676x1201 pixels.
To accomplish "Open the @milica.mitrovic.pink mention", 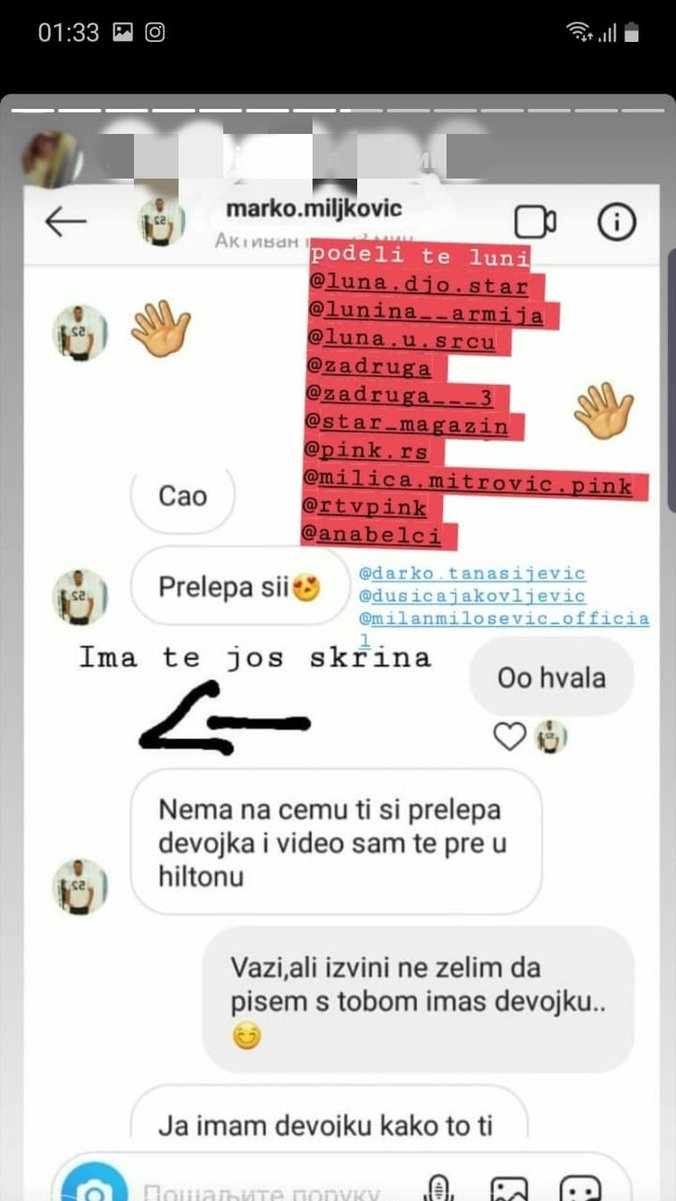I will click(472, 486).
